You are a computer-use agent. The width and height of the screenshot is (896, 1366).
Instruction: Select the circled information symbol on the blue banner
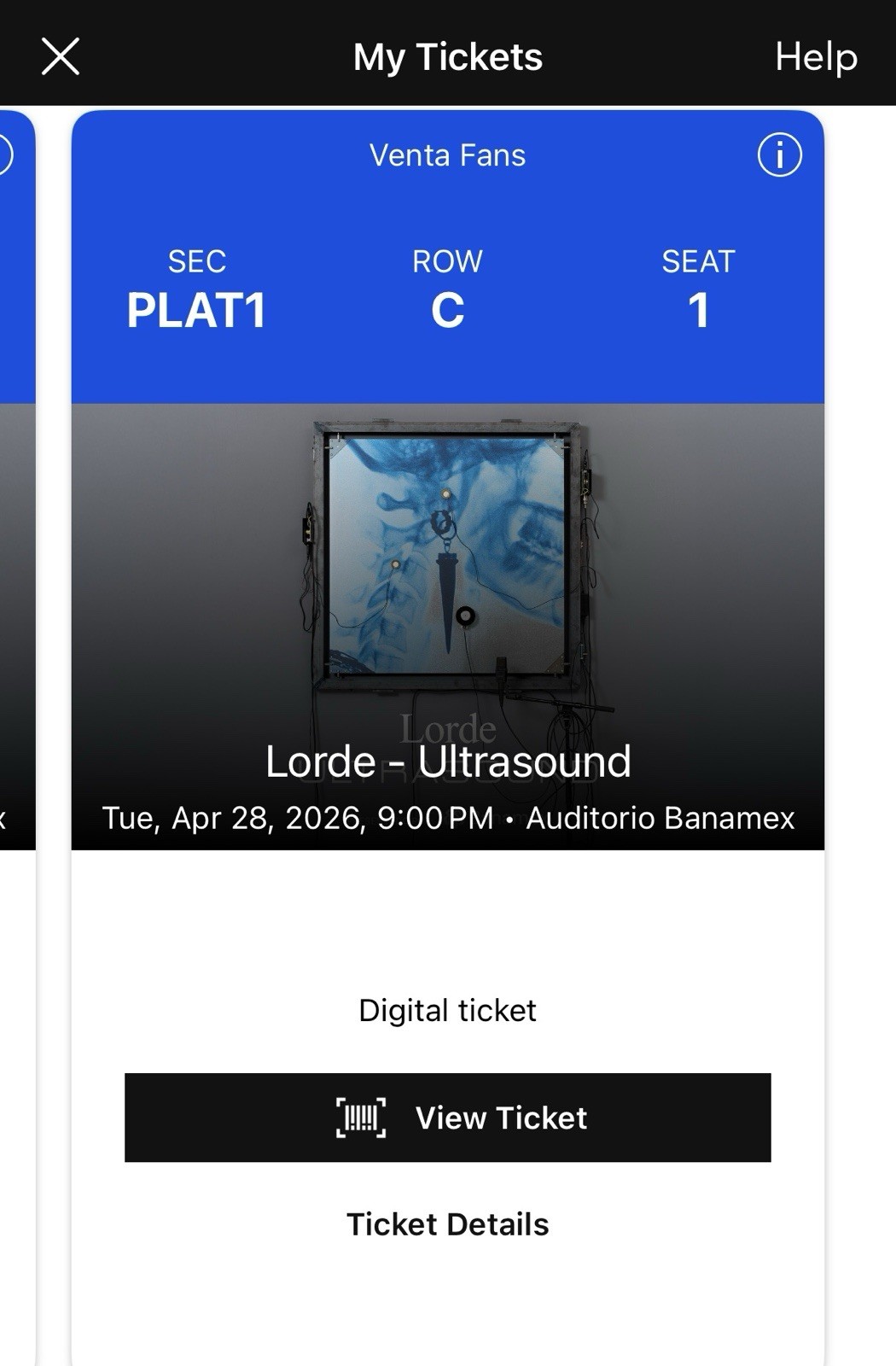pos(781,155)
